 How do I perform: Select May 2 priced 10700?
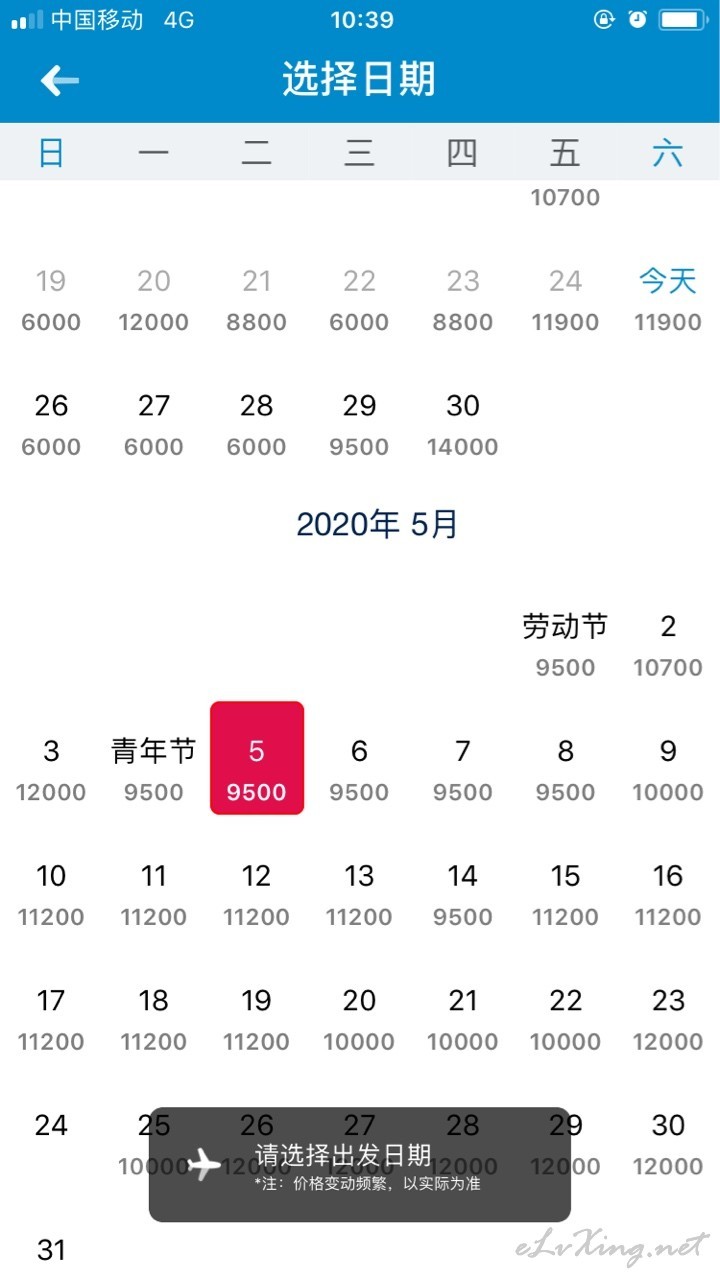668,645
